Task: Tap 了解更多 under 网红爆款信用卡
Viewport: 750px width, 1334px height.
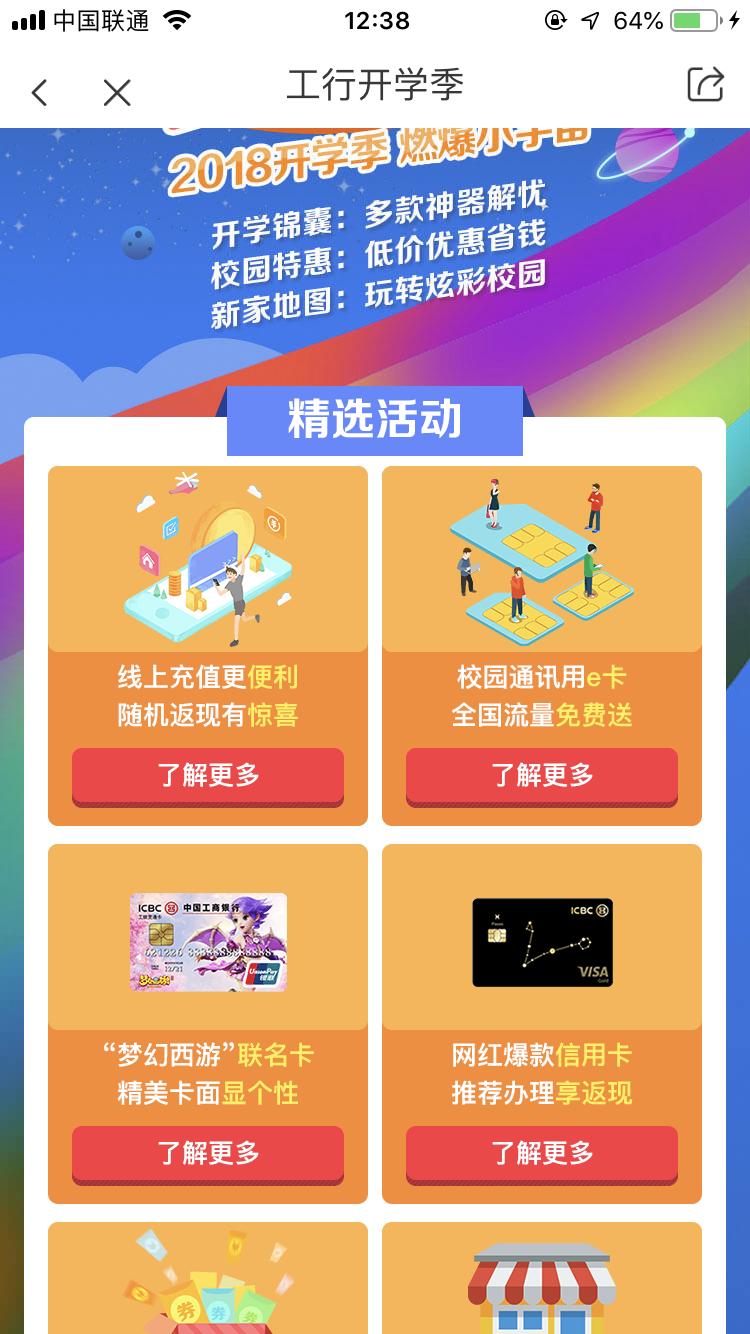Action: coord(542,1154)
